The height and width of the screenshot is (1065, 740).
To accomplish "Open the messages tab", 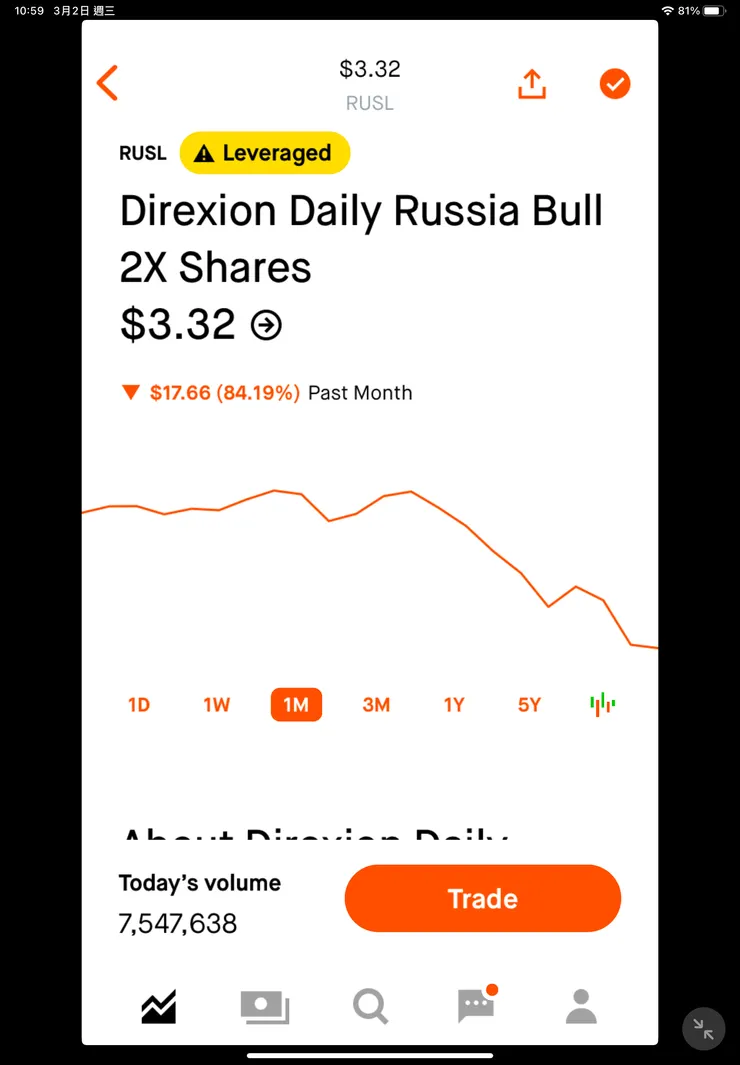I will pyautogui.click(x=476, y=1005).
